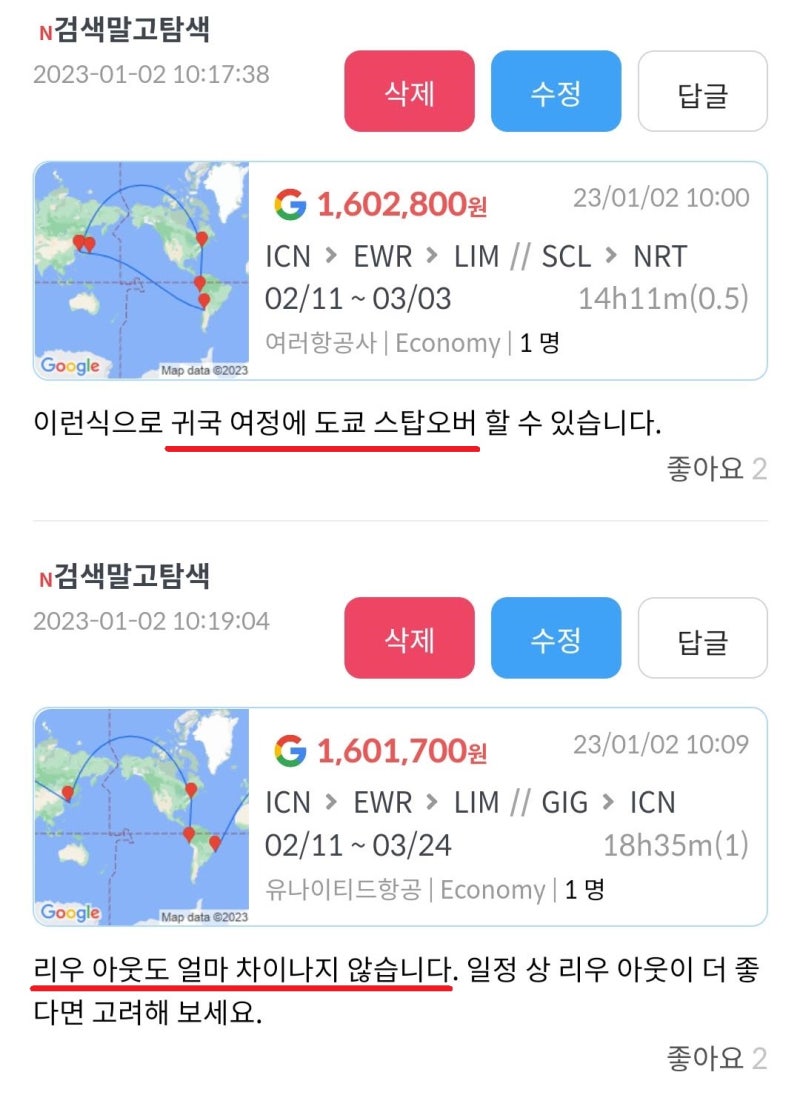Click 답글 under the second comment
The height and width of the screenshot is (1095, 800).
[703, 639]
